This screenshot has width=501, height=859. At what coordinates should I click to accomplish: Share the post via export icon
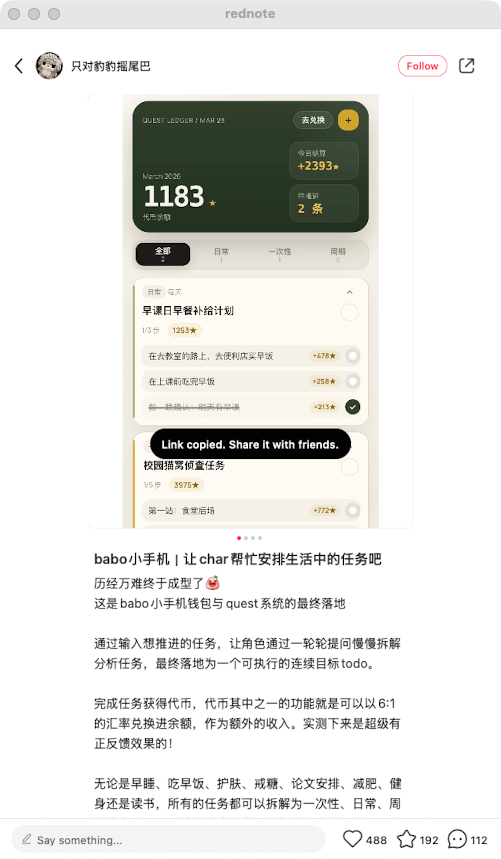pyautogui.click(x=467, y=66)
